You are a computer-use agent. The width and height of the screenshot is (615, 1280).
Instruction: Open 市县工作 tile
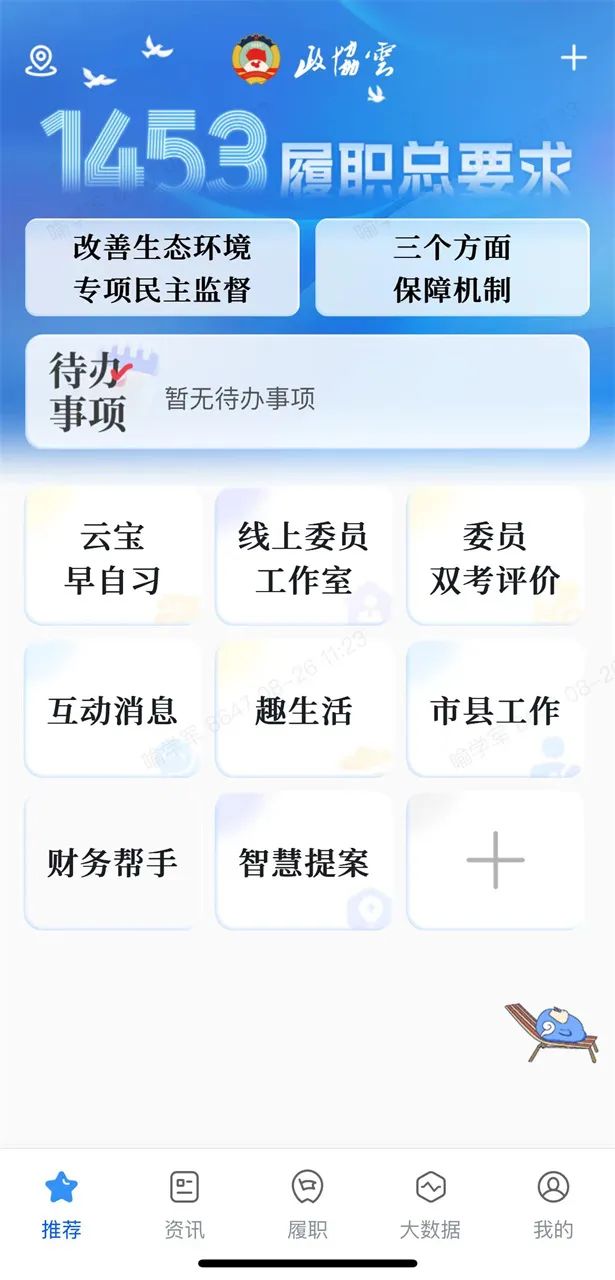495,710
